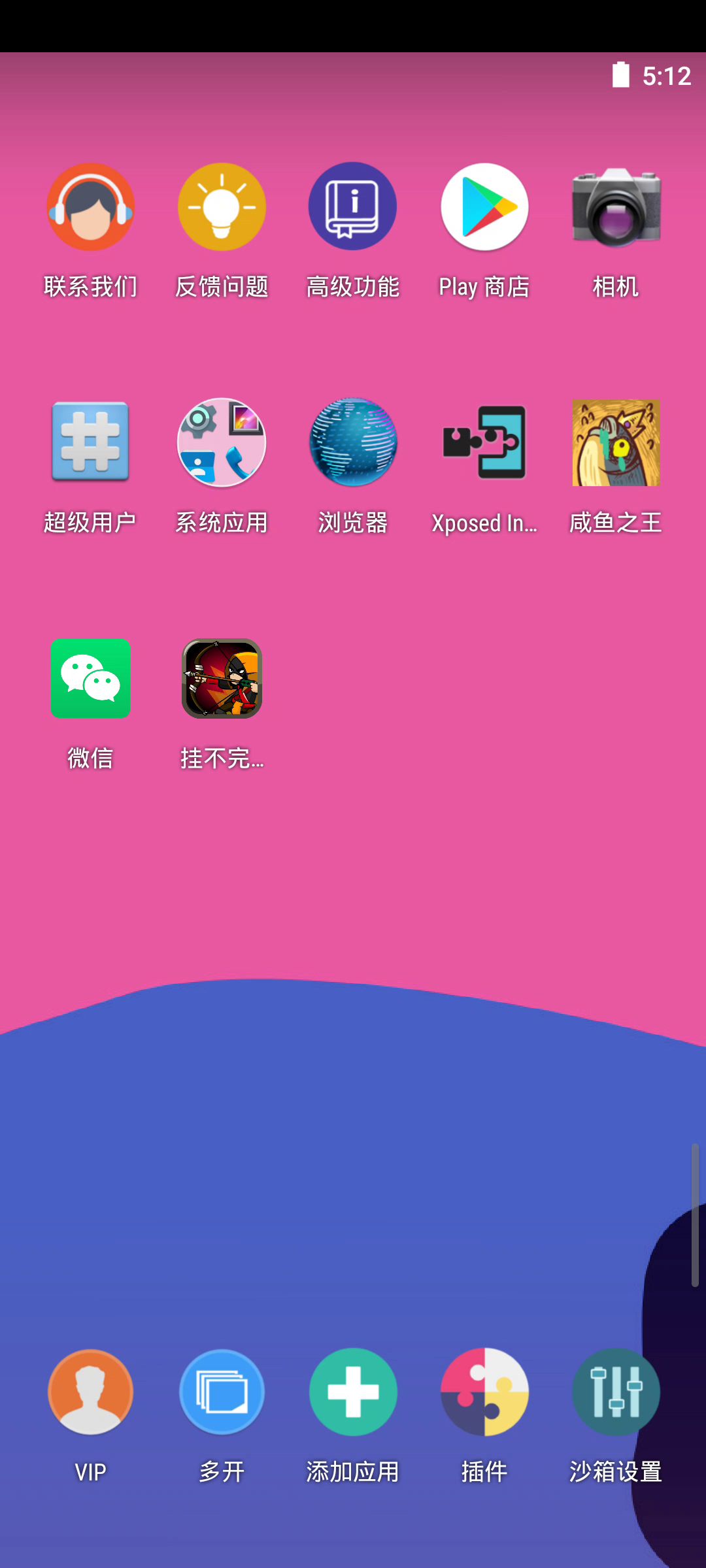Tap 多开 multi-instance option
Image resolution: width=706 pixels, height=1568 pixels.
point(222,1392)
